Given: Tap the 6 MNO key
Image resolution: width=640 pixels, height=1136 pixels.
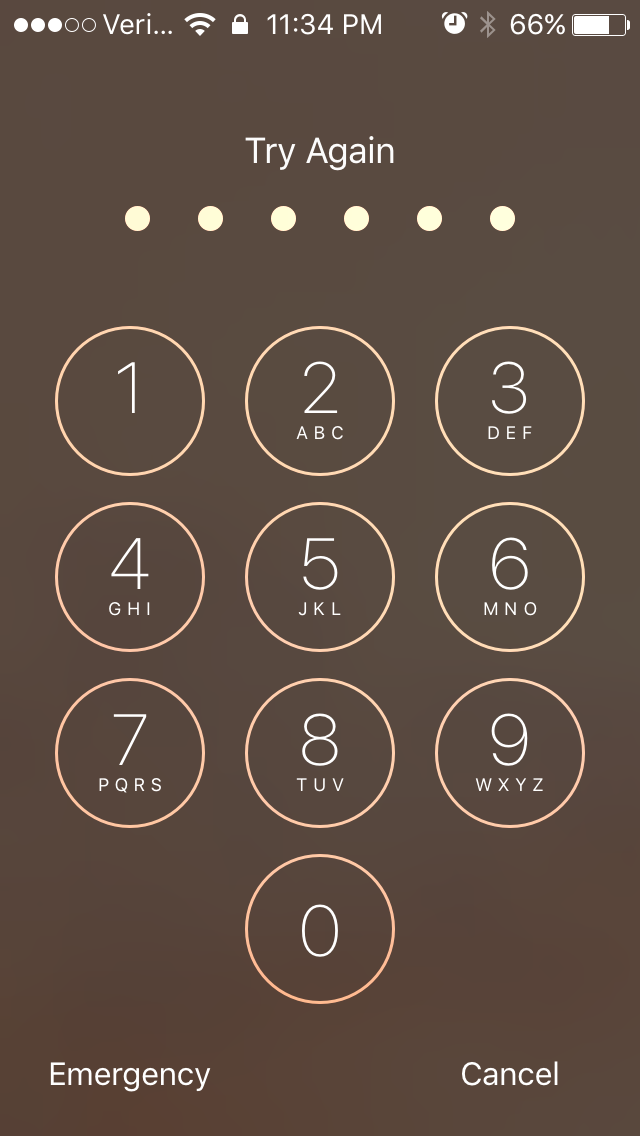Looking at the screenshot, I should click(x=510, y=577).
